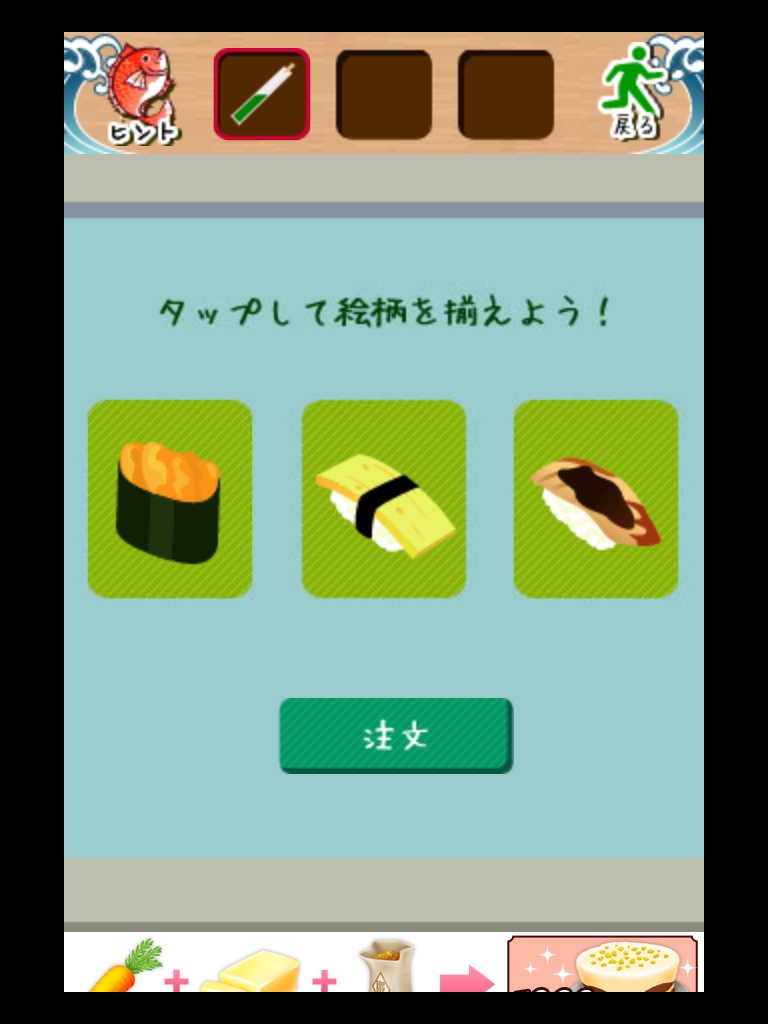Select the chopsticks inventory slot

[262, 94]
